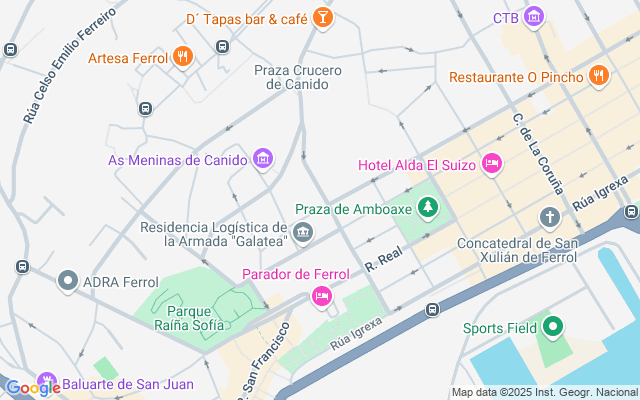
Task: Select the Artesa Ferrol restaurant pin
Action: (x=181, y=57)
